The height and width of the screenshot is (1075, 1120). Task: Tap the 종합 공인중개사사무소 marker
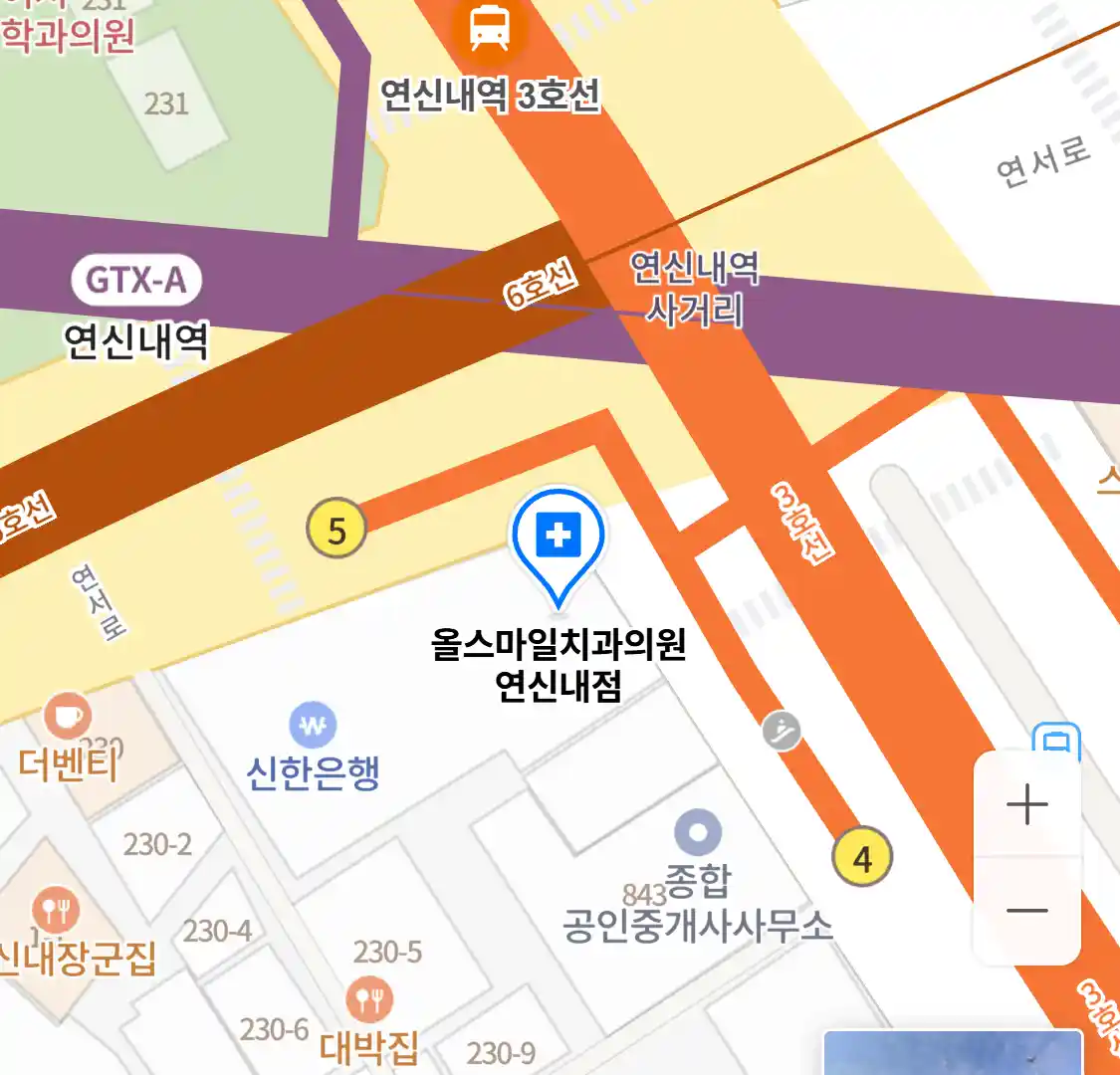[x=698, y=832]
